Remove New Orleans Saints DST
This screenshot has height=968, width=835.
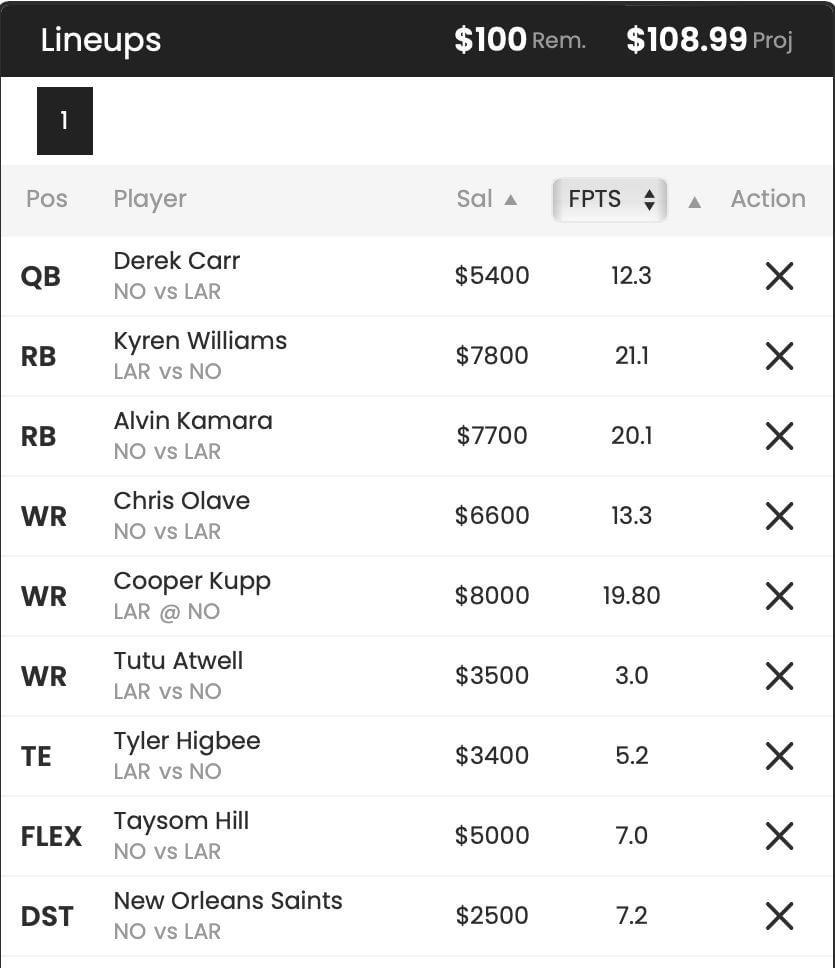[x=779, y=916]
